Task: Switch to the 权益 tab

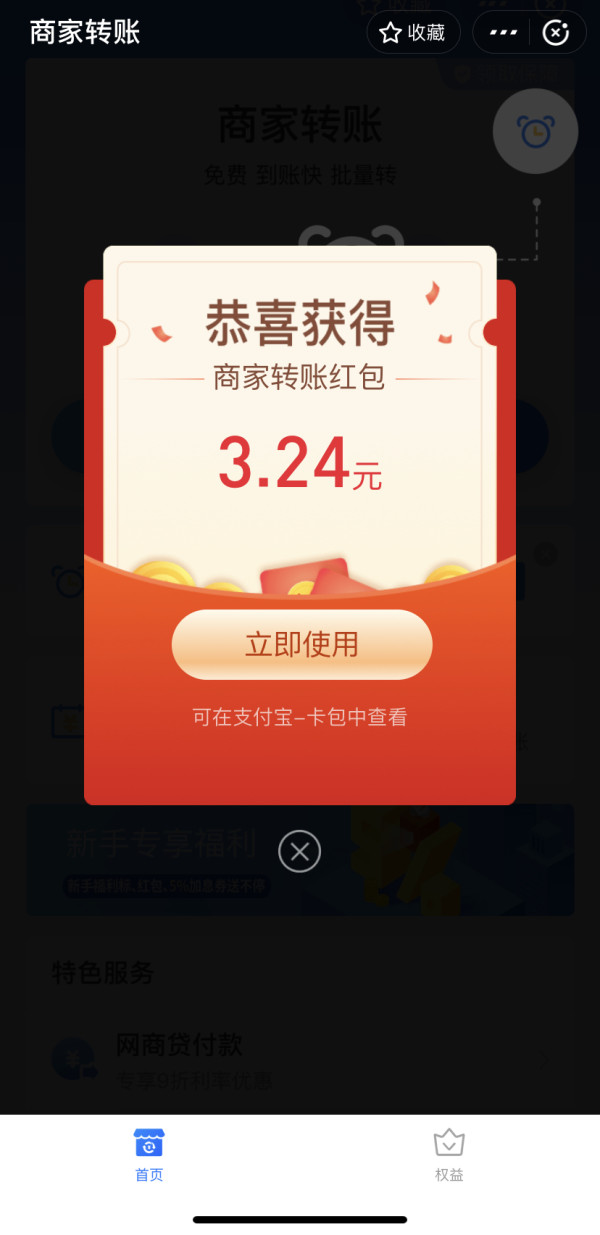Action: coord(449,1154)
